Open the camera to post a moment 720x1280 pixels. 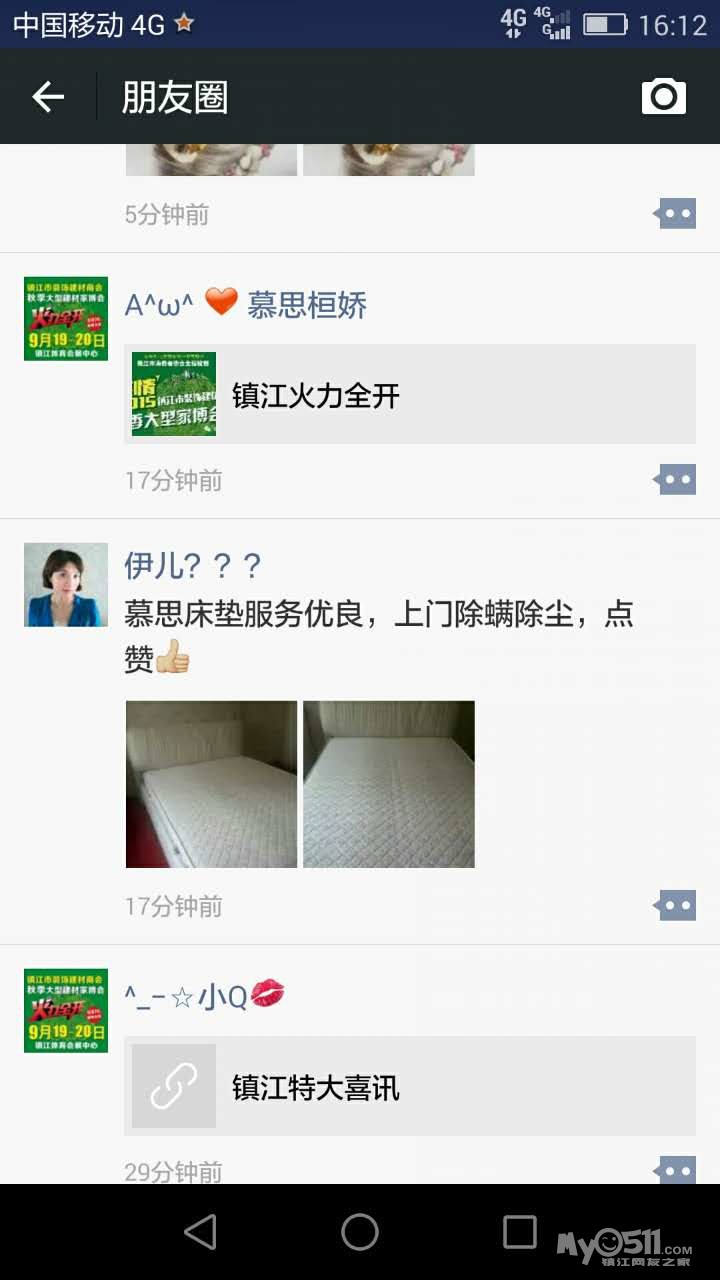click(x=663, y=97)
